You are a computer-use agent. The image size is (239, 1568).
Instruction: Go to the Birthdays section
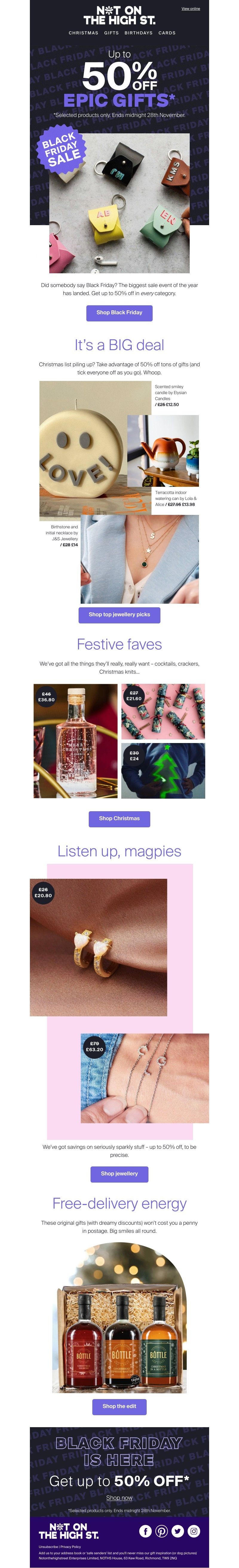coord(139,33)
